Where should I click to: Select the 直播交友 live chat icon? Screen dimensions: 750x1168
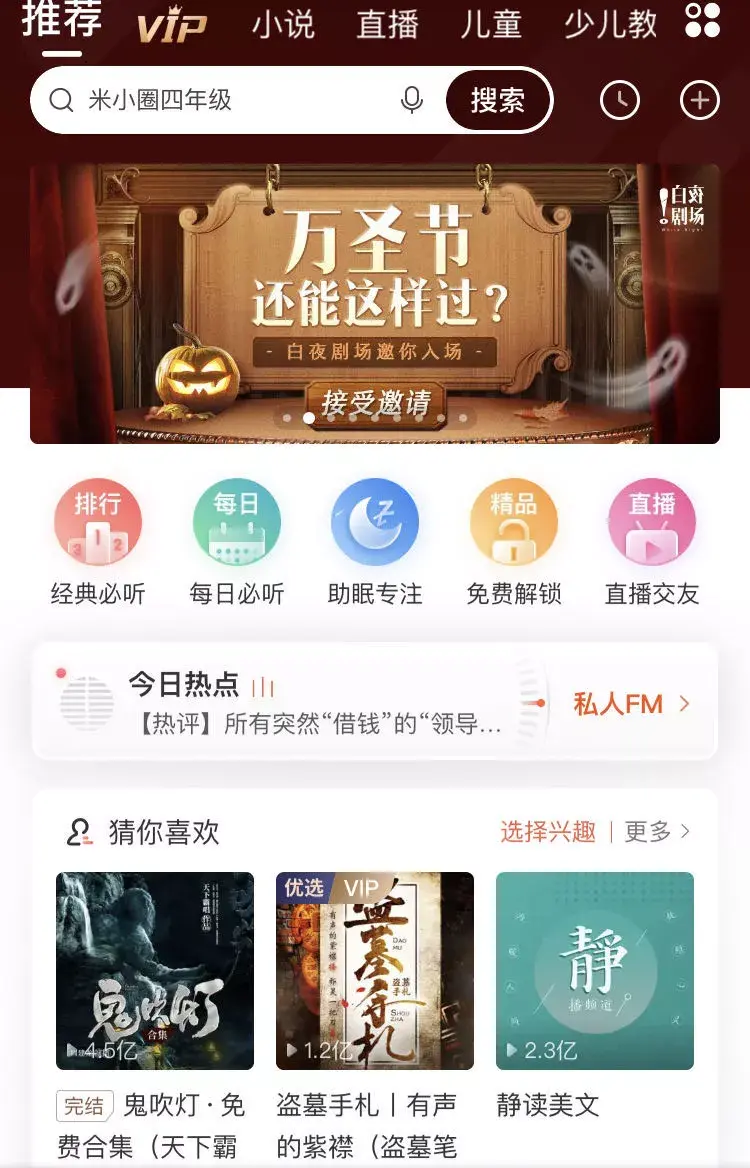[x=651, y=521]
